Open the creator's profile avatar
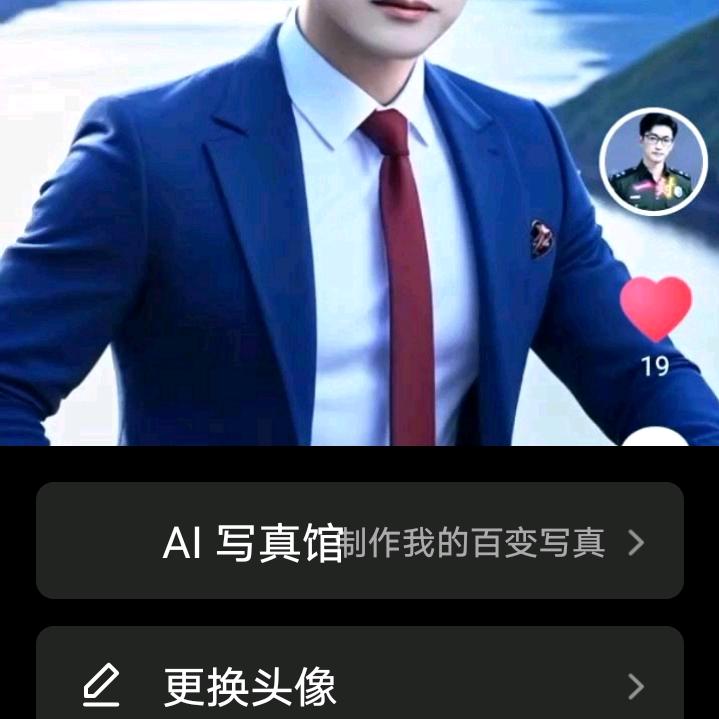The height and width of the screenshot is (719, 719). coord(653,161)
